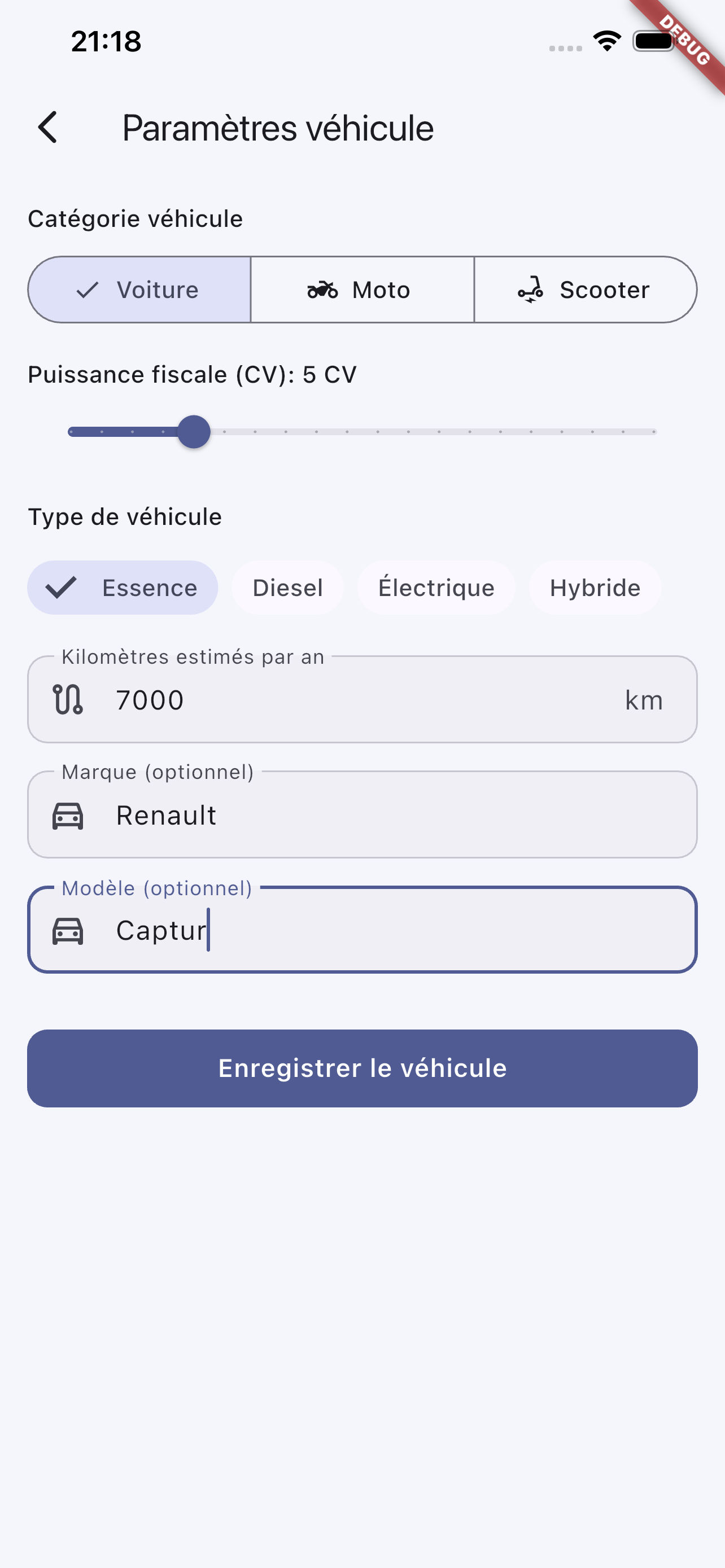Screen dimensions: 725x1568
Task: Click the checkmark icon beside Essence
Action: tap(61, 588)
